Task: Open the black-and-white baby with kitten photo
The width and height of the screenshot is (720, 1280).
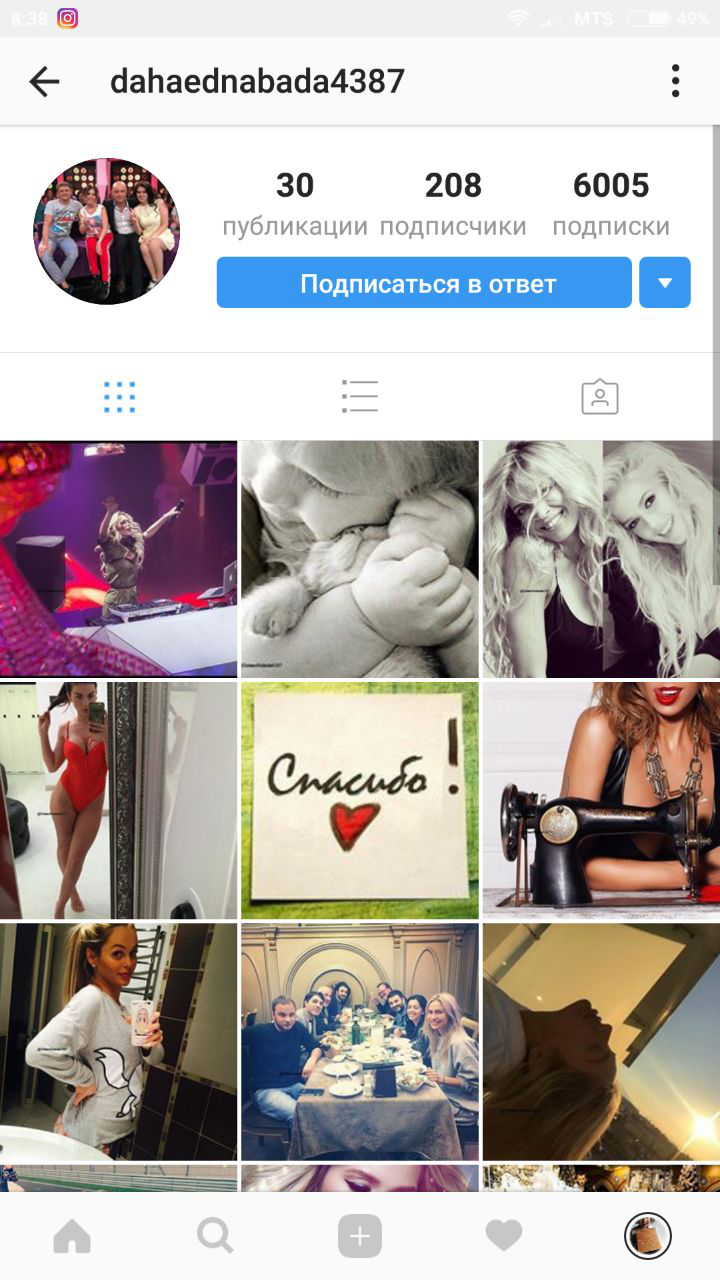Action: (360, 559)
